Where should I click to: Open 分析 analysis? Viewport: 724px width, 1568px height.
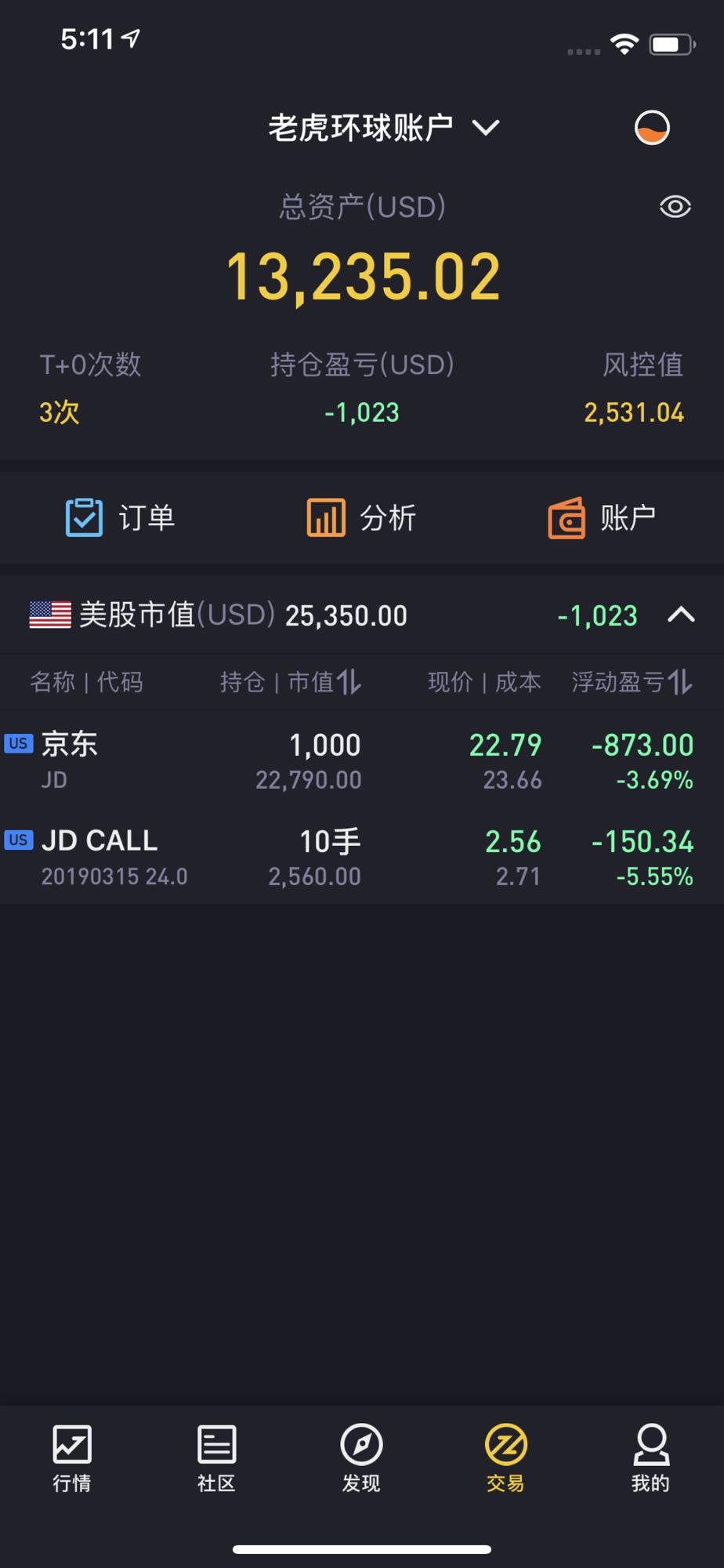(x=361, y=517)
